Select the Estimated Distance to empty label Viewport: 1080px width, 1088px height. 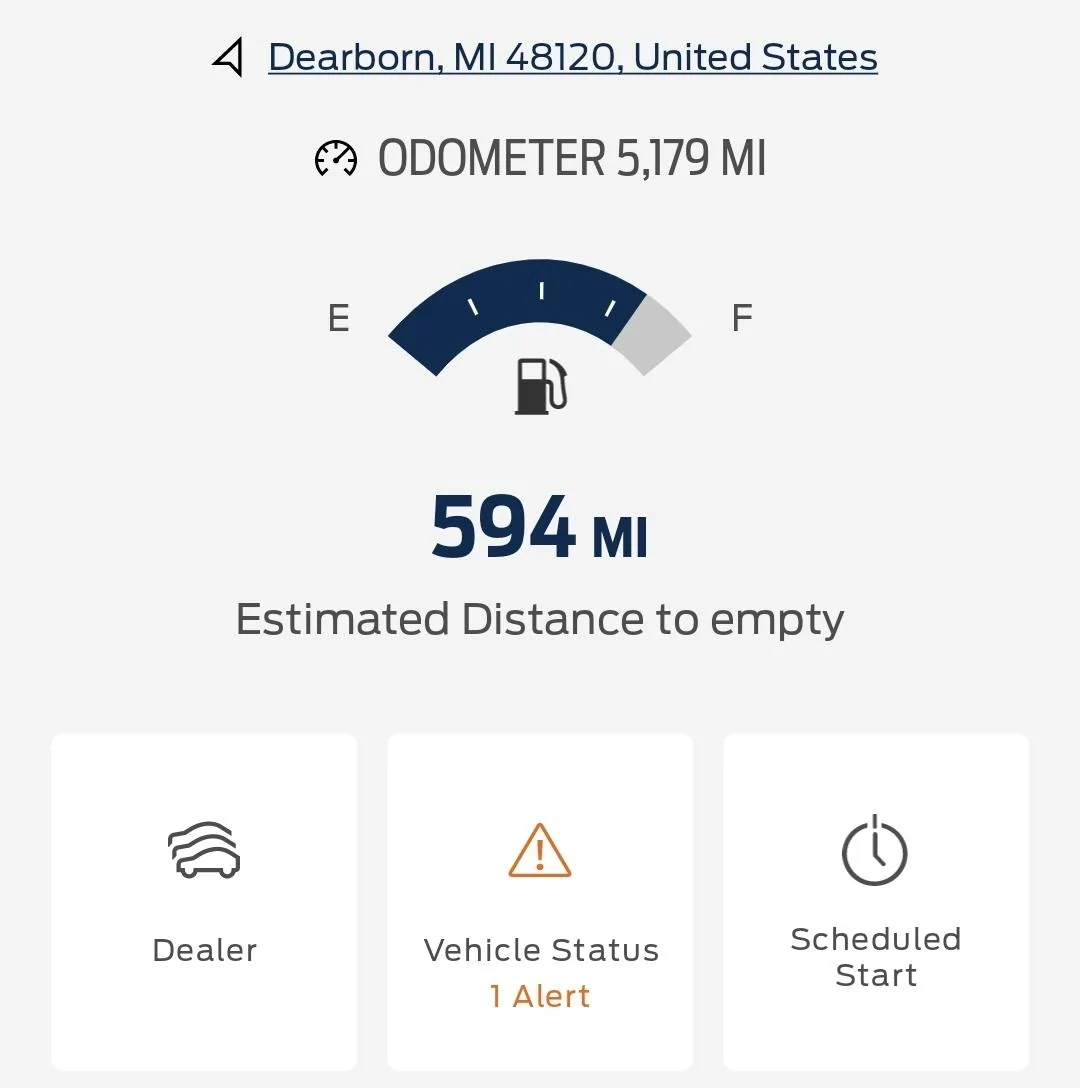[x=539, y=619]
